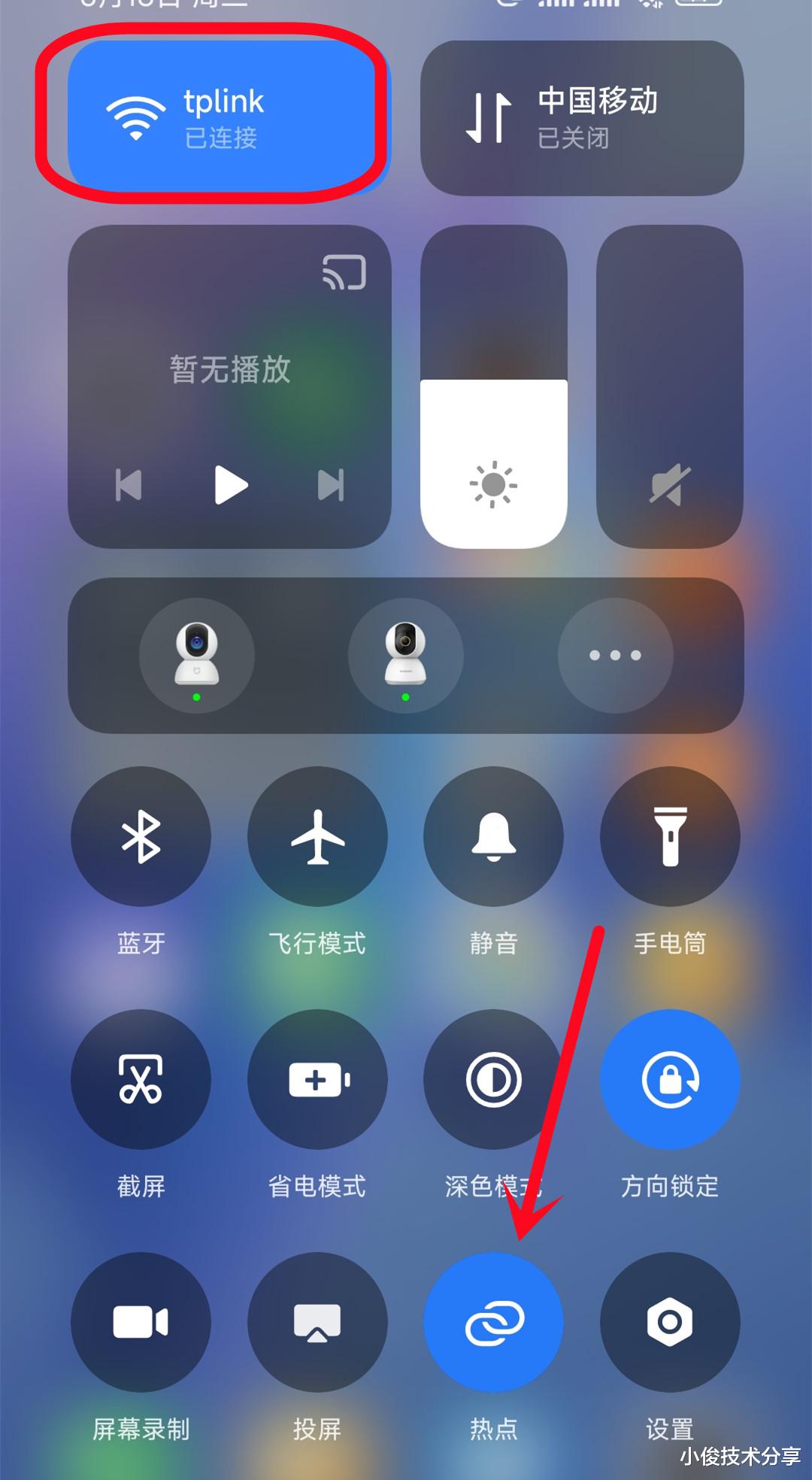Turn off orientation lock 方向锁定
Viewport: 812px width, 1480px height.
click(669, 1079)
